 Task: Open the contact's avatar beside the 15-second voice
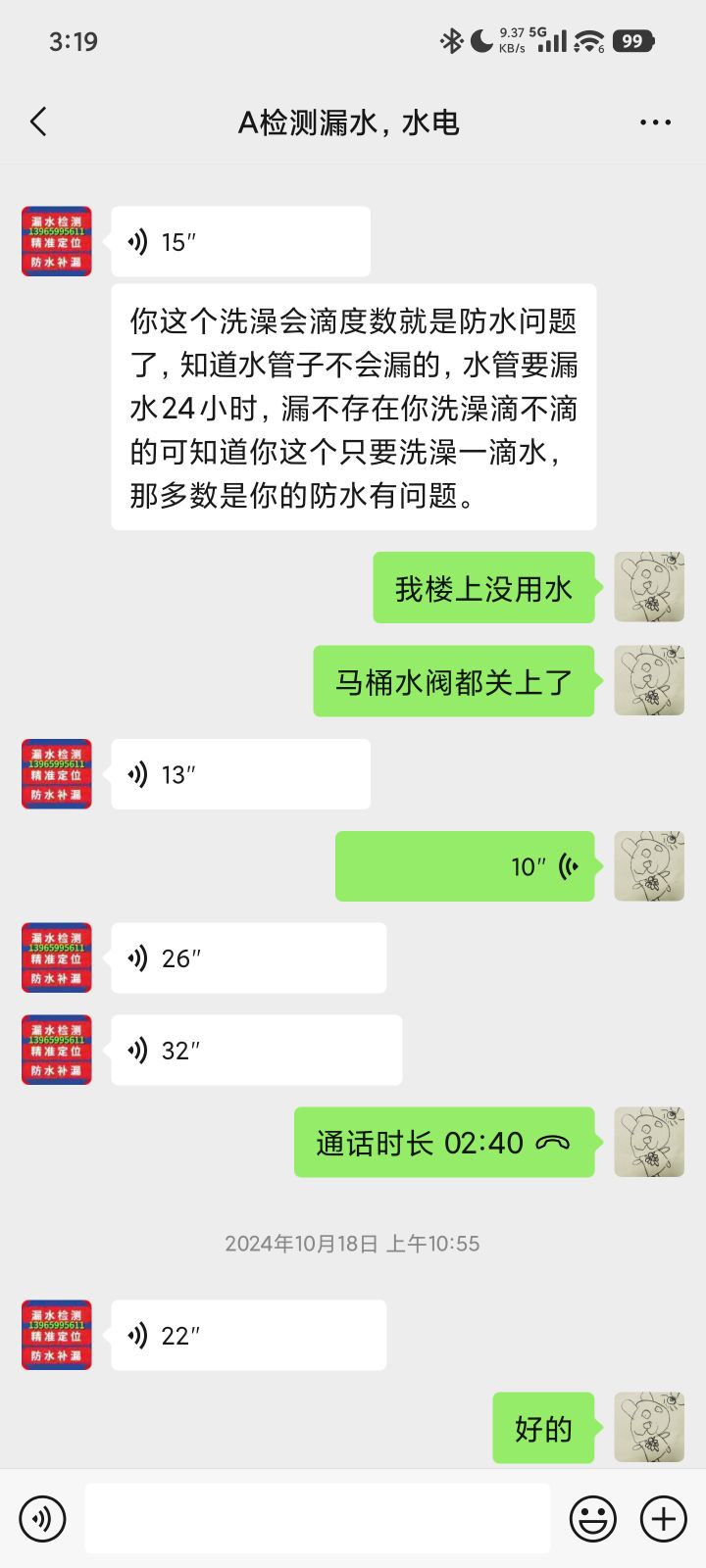[x=57, y=241]
